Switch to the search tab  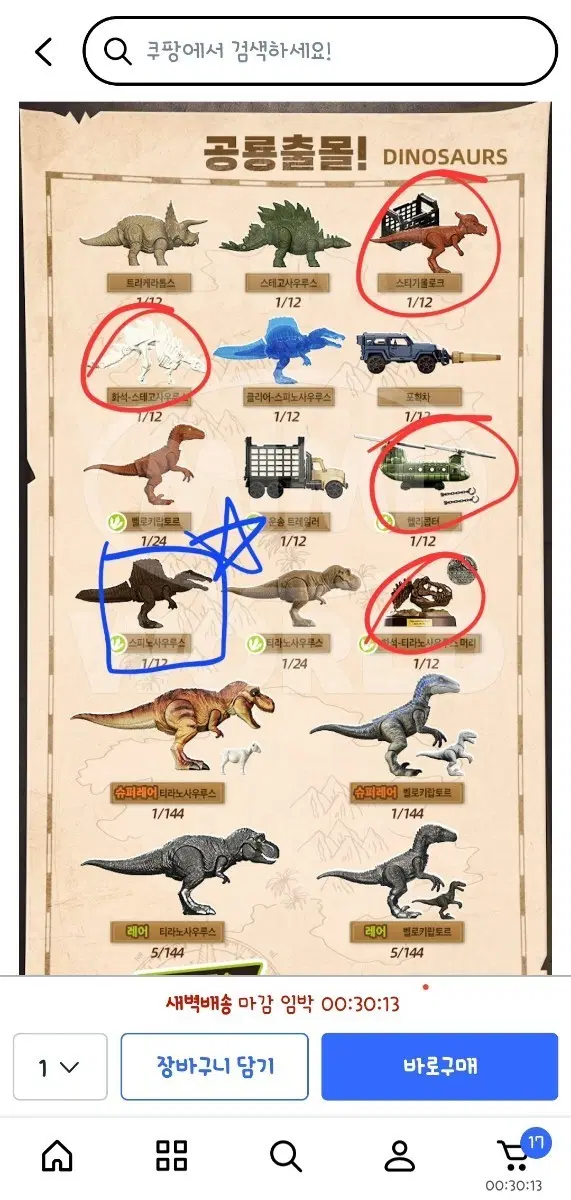286,1156
